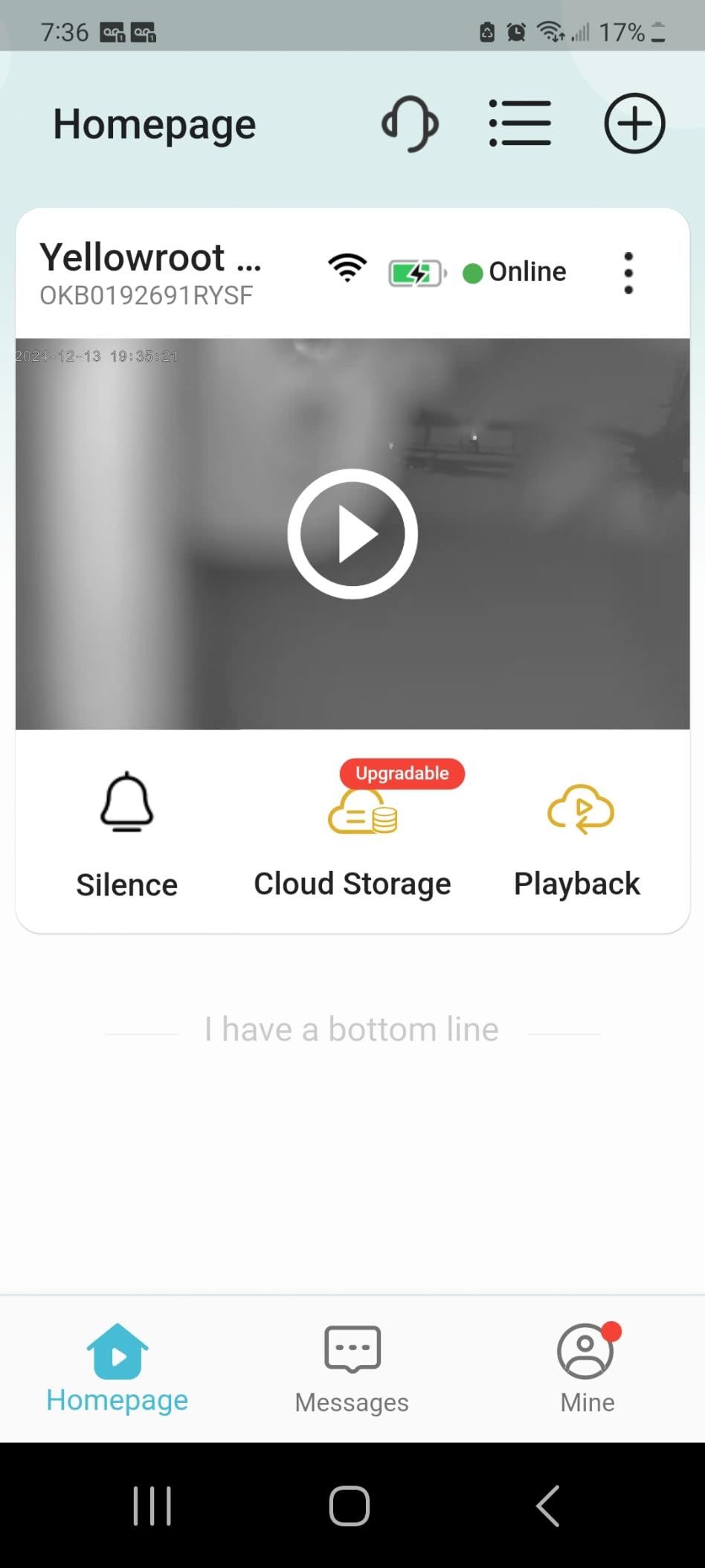Open recent apps from navigation bar
Screen dimensions: 705x1568
152,1506
